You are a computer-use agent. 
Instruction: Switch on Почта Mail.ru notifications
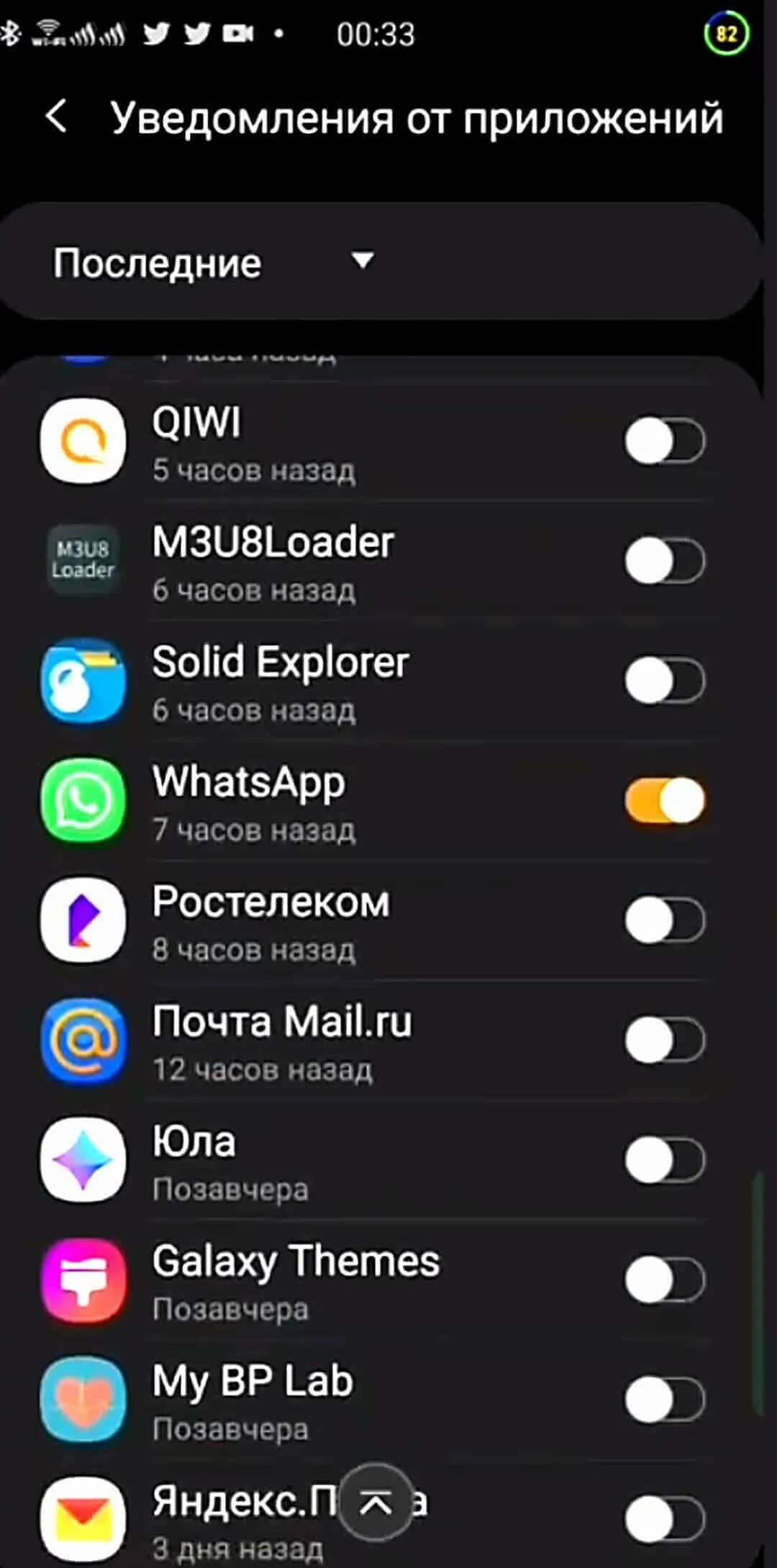click(665, 1040)
